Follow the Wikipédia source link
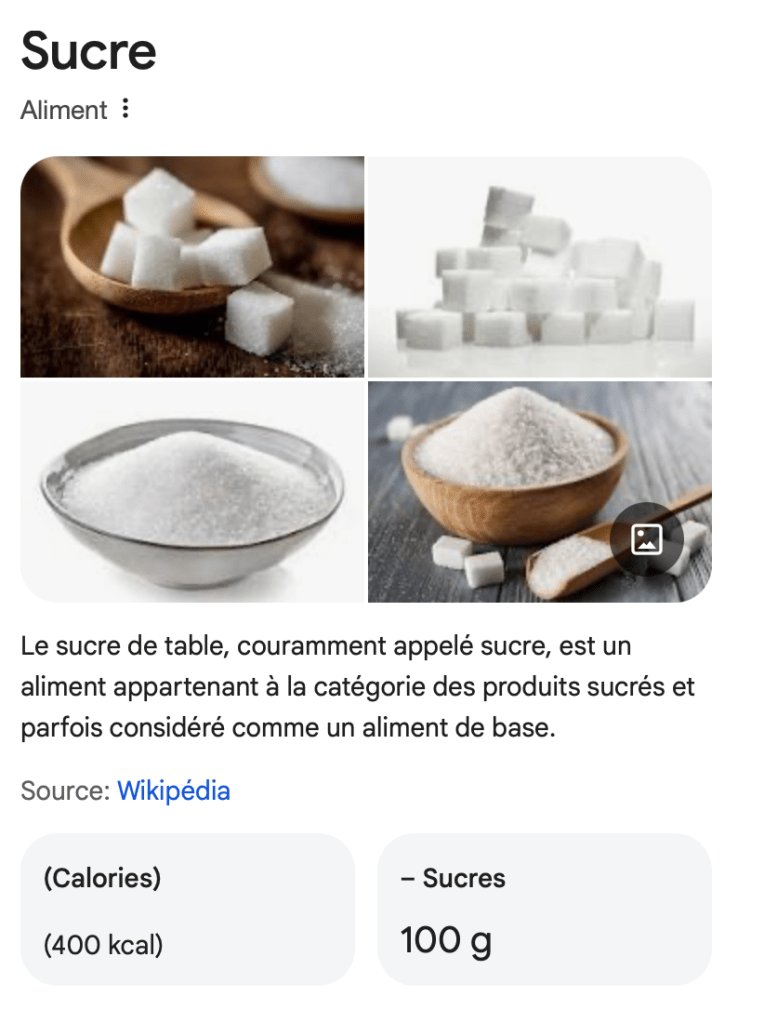This screenshot has width=764, height=1023. (x=174, y=791)
